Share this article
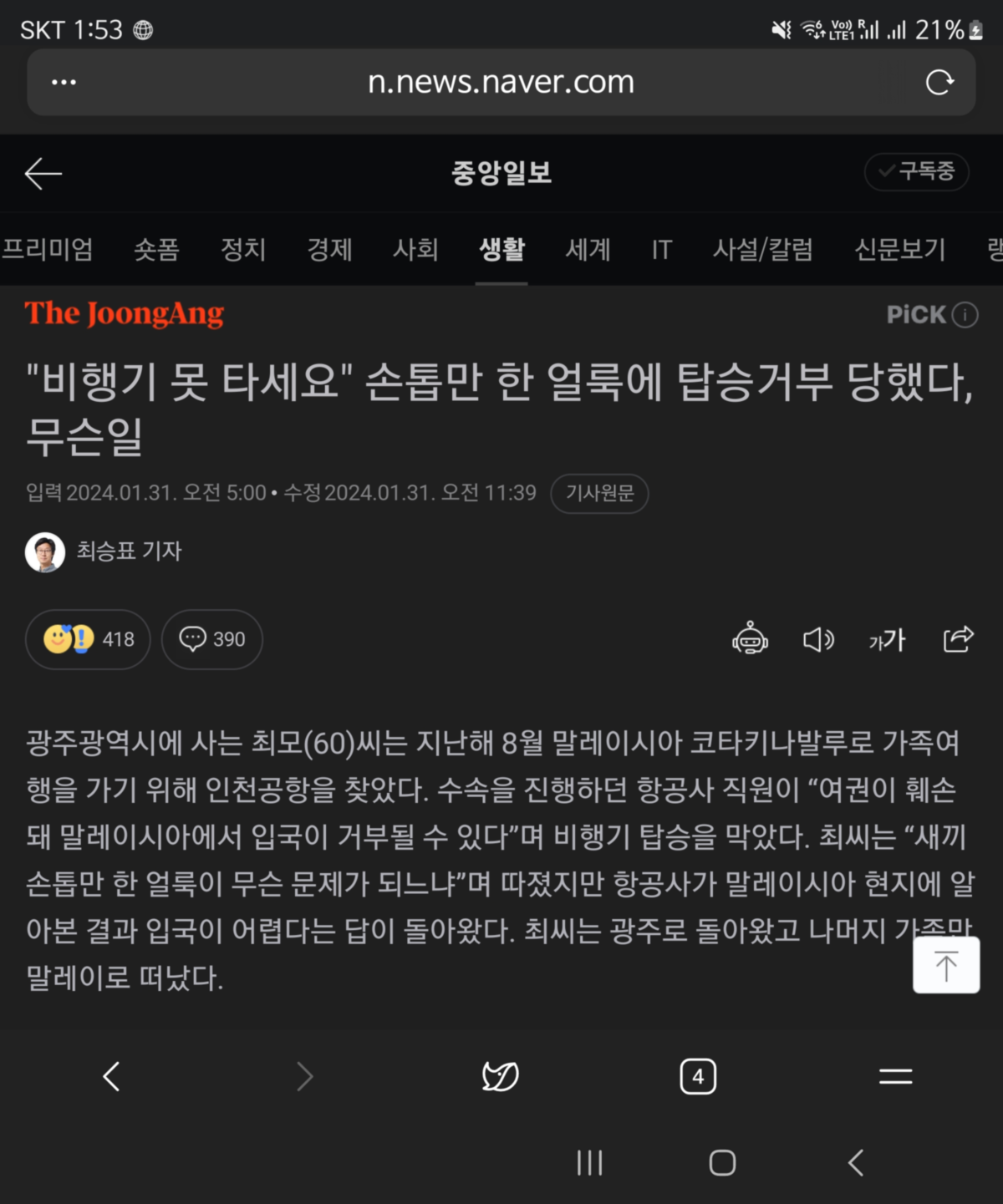This screenshot has width=1003, height=1204. pos(958,639)
